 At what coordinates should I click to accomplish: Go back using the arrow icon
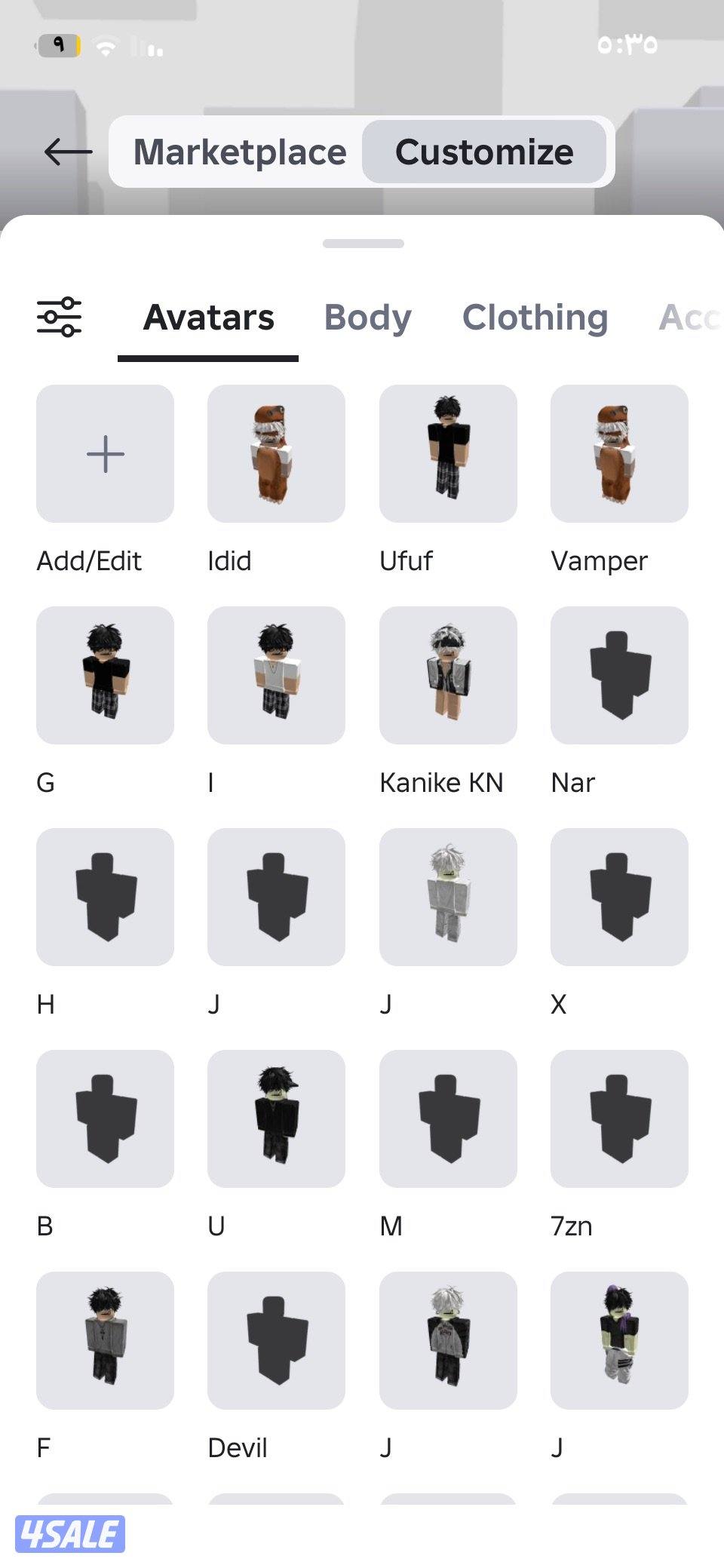pyautogui.click(x=68, y=152)
